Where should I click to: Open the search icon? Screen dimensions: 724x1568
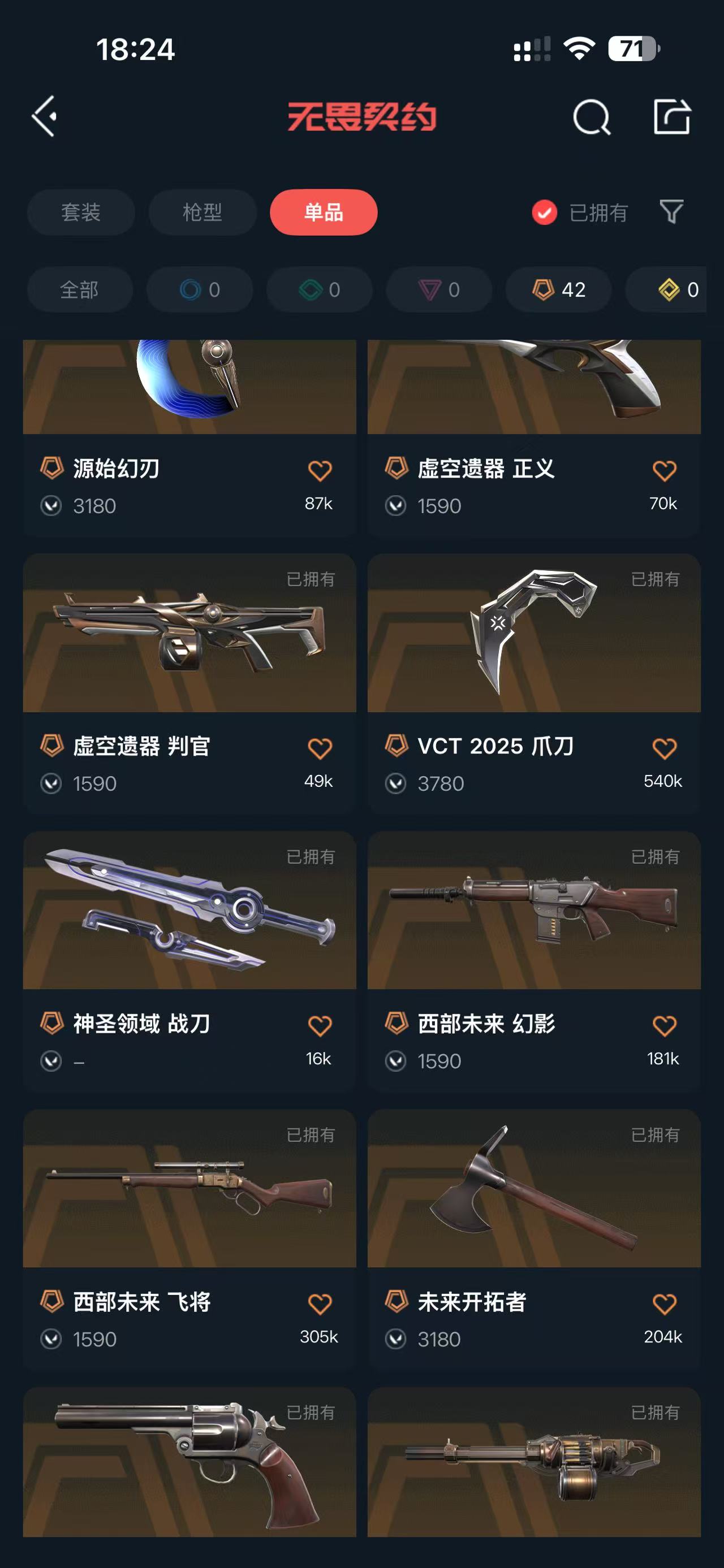tap(591, 117)
